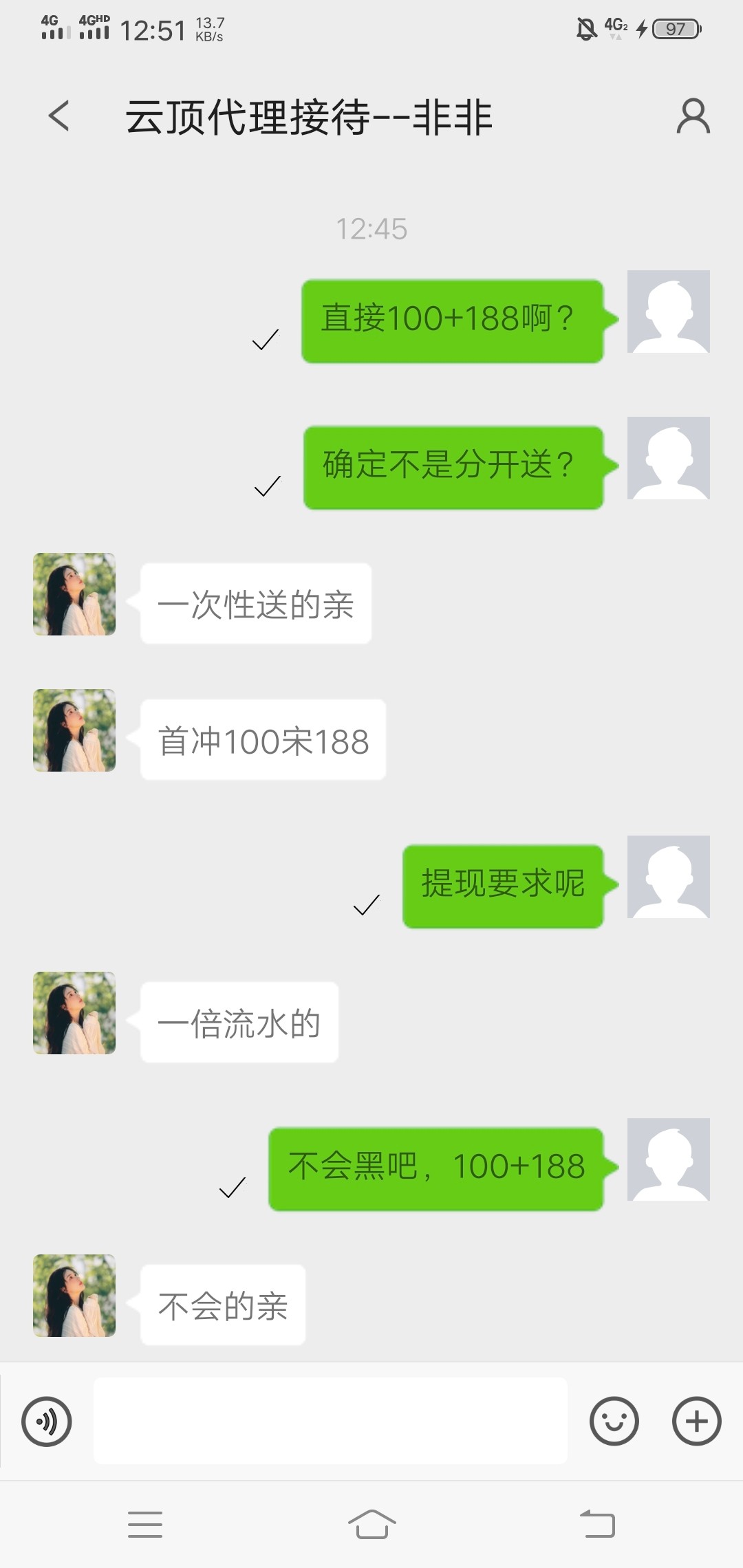The image size is (743, 1568).
Task: Tap the battery indicator showing 97
Action: point(675,28)
